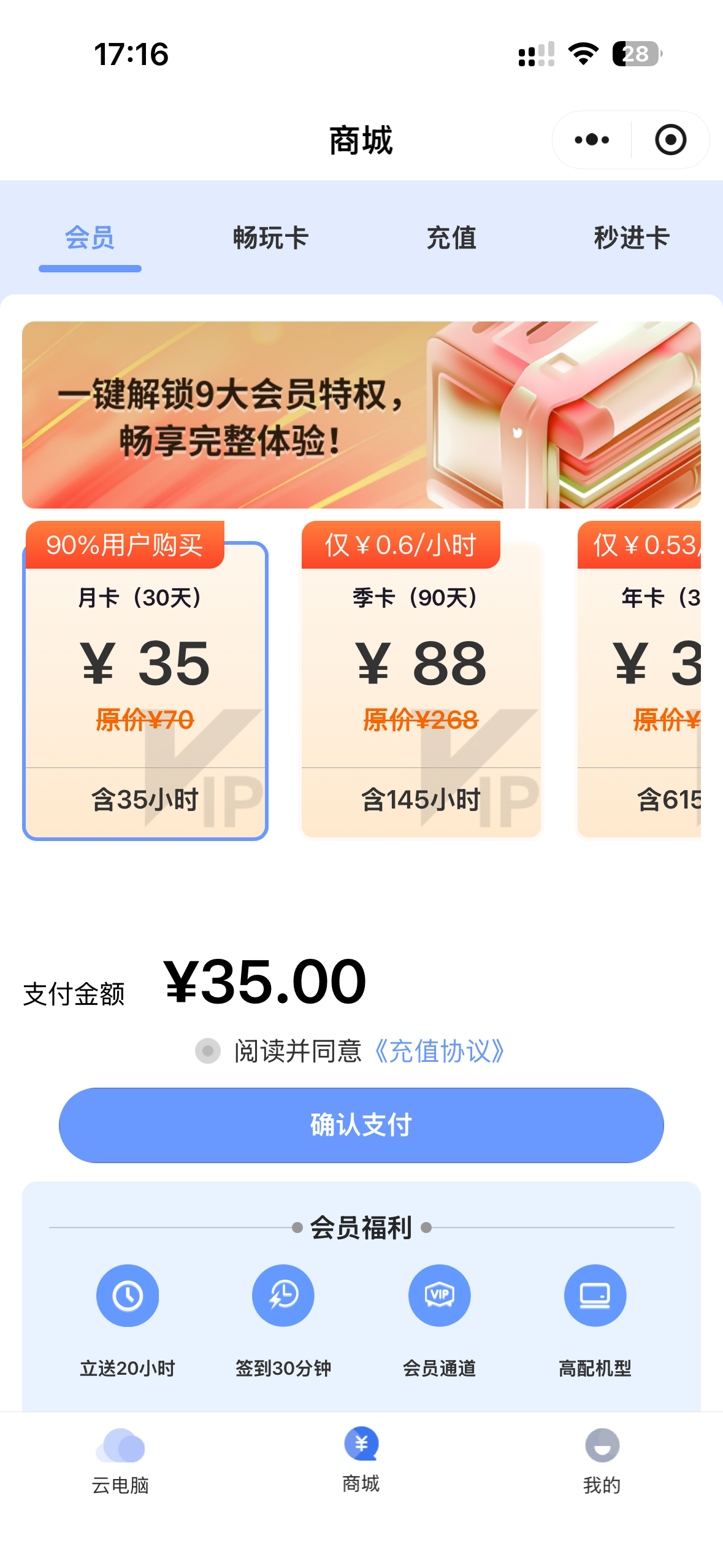Tap the clock icon for 立送20小时 benefit
This screenshot has height=1568, width=723.
(127, 1295)
